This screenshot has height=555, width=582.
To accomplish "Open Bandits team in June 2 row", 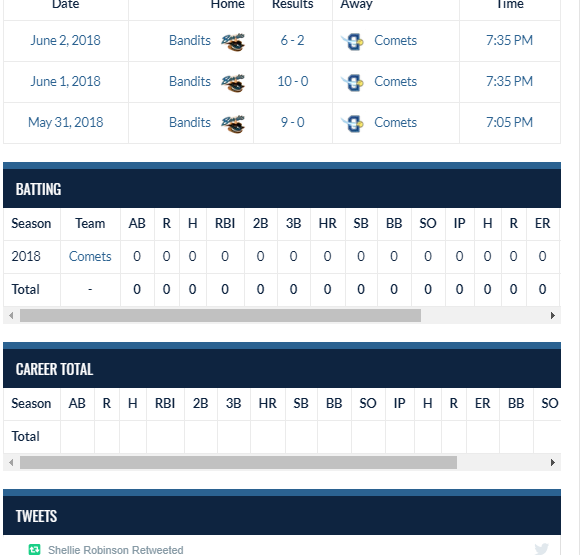I will 190,40.
